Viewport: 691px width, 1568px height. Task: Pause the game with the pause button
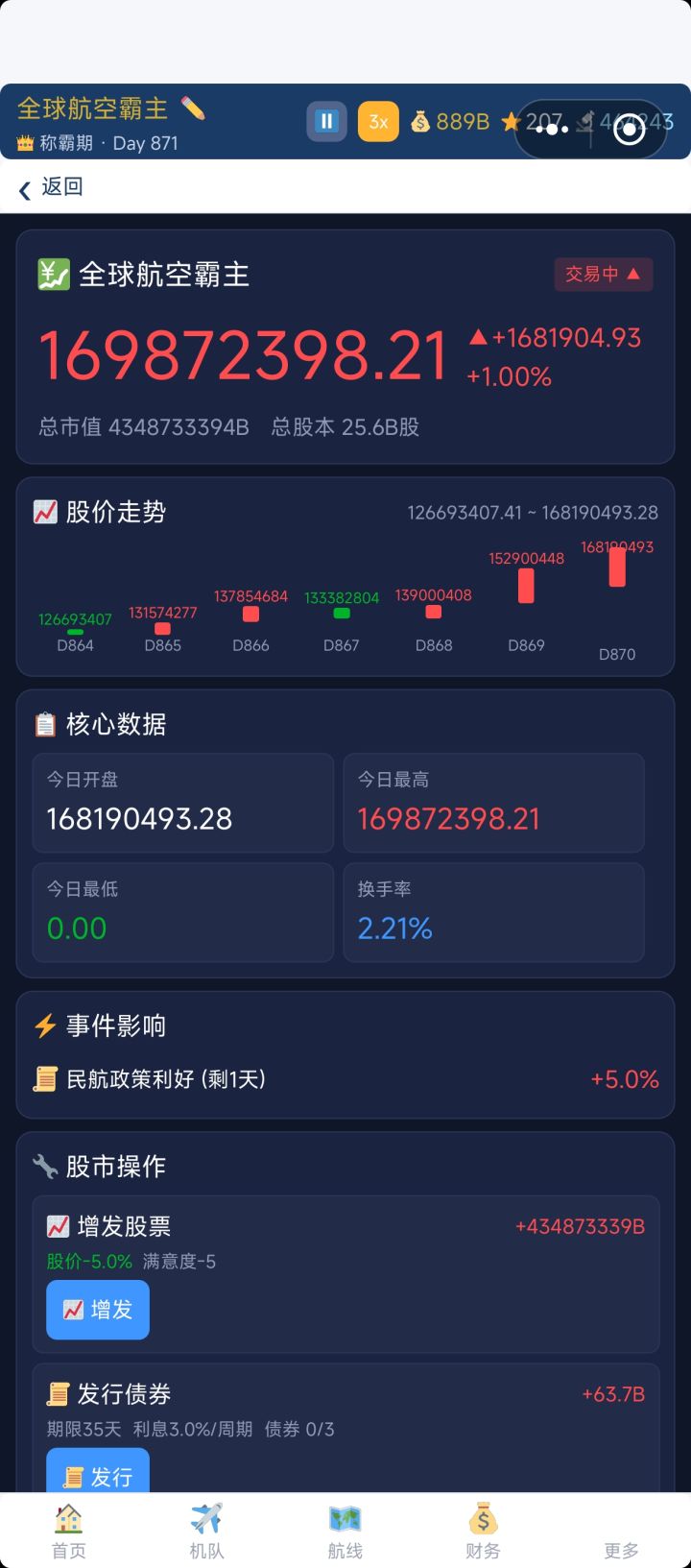[326, 122]
